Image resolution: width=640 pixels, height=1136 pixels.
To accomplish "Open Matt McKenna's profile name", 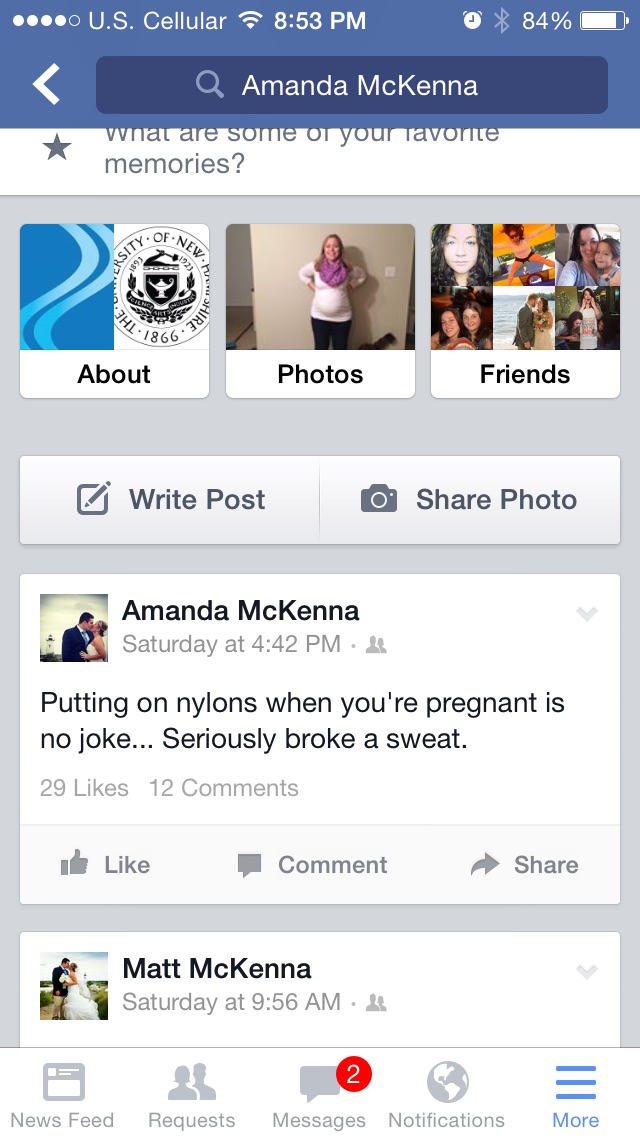I will point(216,968).
